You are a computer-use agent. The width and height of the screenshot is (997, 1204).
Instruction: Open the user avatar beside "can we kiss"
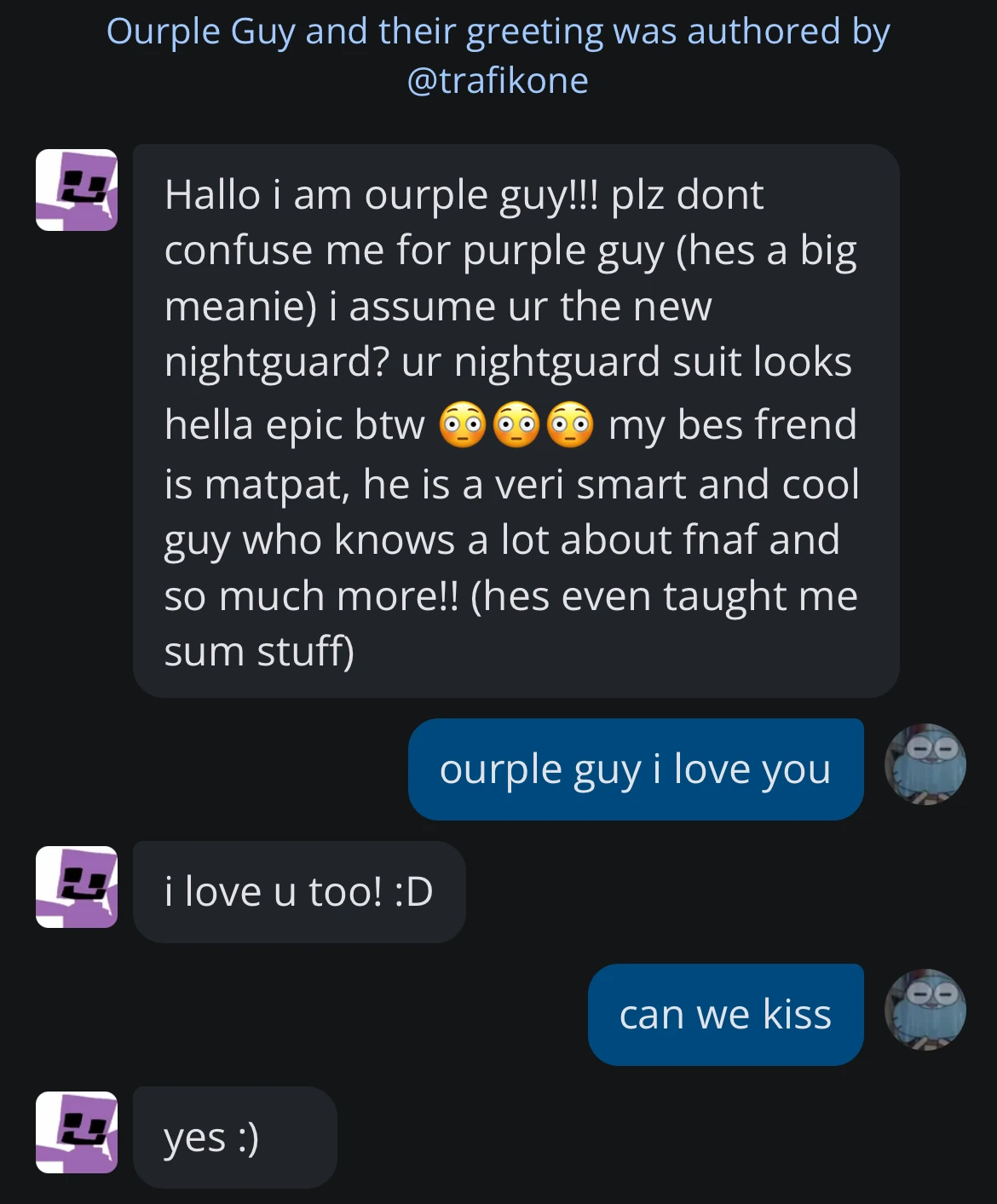click(x=925, y=1010)
